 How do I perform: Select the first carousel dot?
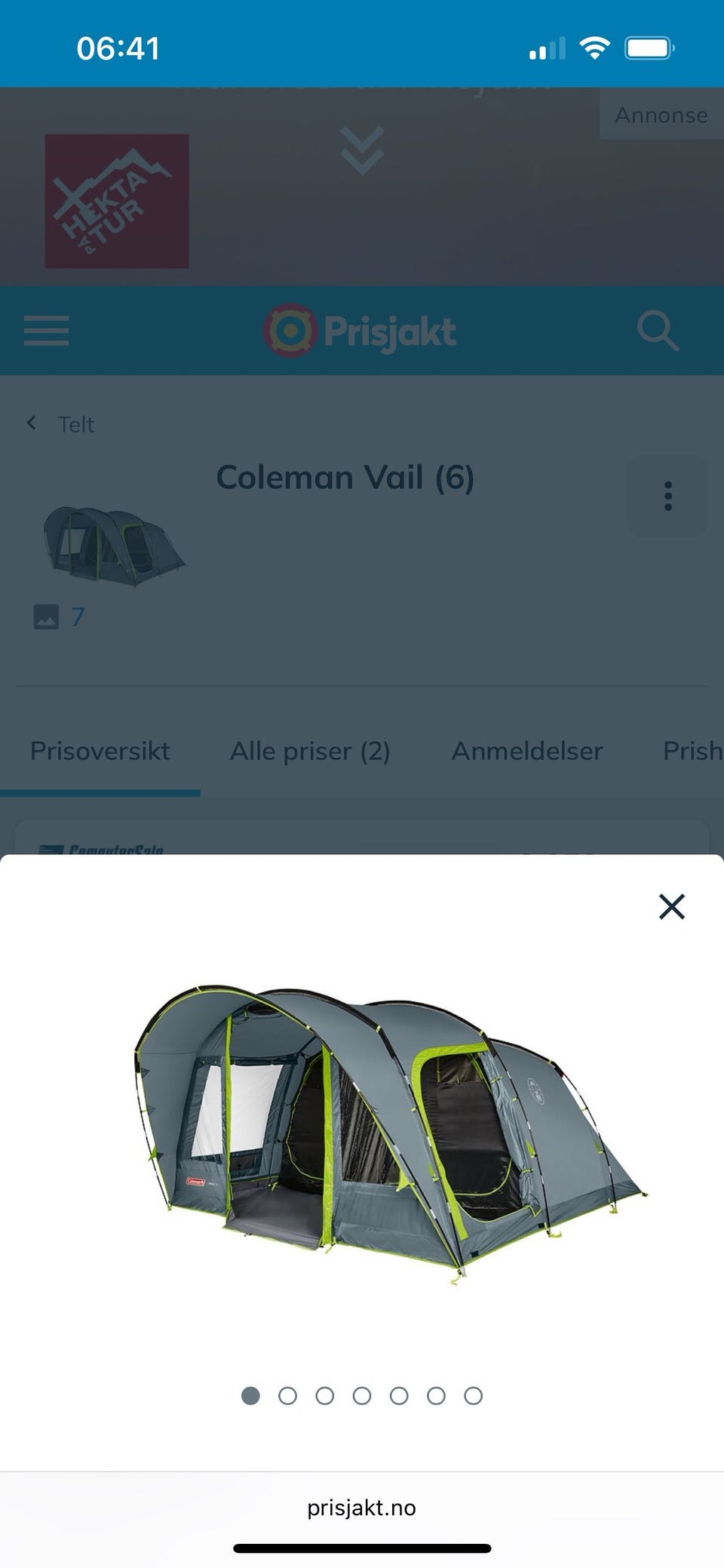pyautogui.click(x=251, y=1395)
